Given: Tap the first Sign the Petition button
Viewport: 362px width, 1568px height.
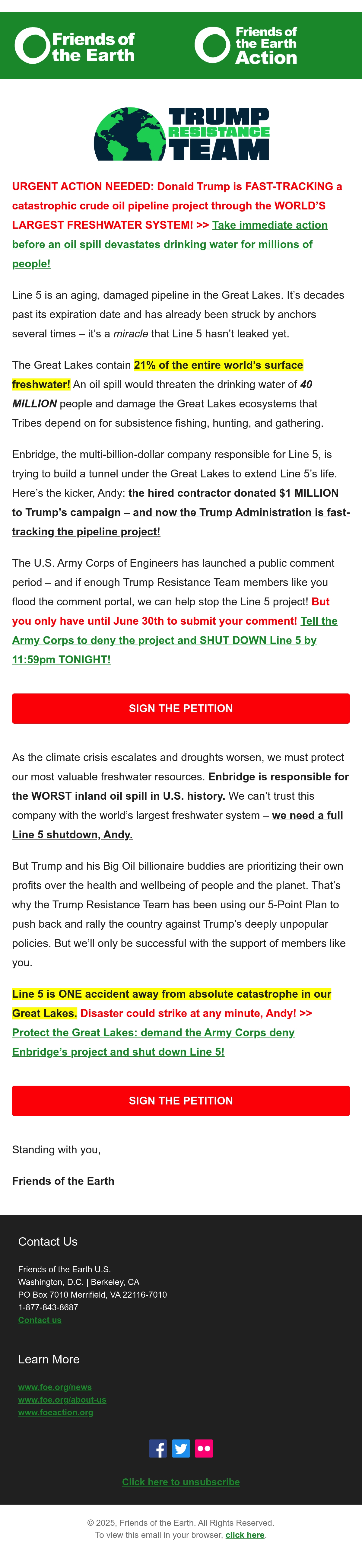Looking at the screenshot, I should pyautogui.click(x=181, y=708).
